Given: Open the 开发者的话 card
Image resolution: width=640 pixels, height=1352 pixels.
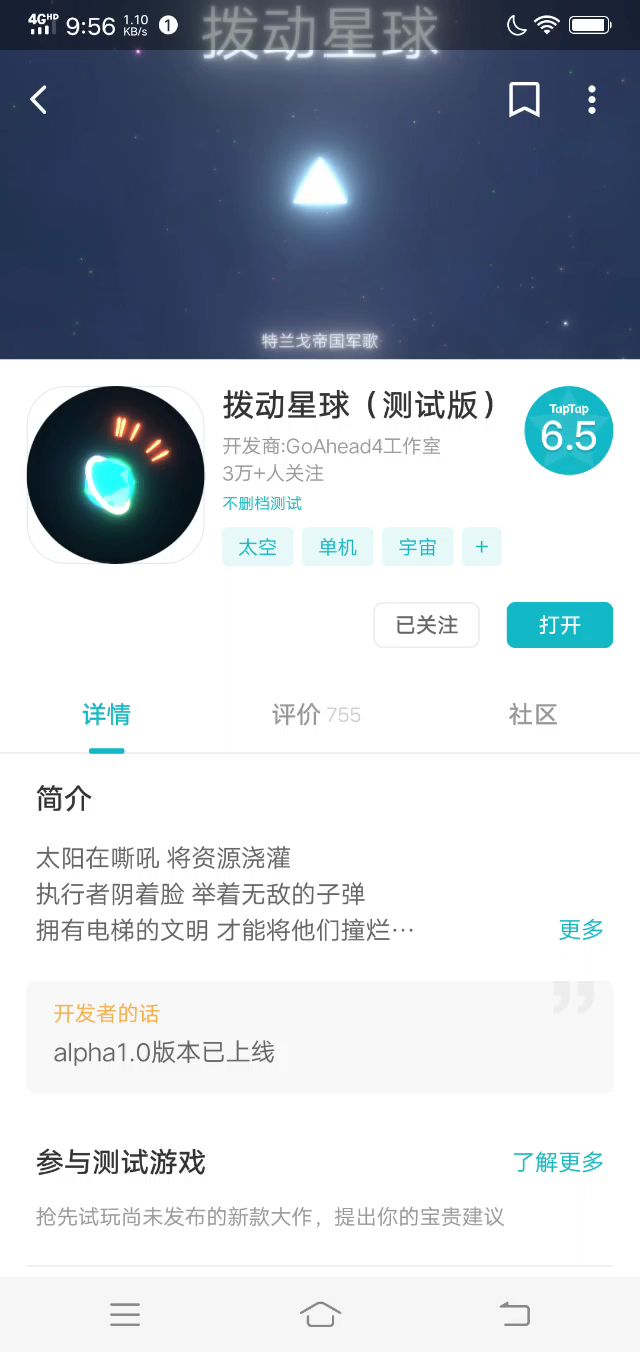Looking at the screenshot, I should pos(320,1036).
